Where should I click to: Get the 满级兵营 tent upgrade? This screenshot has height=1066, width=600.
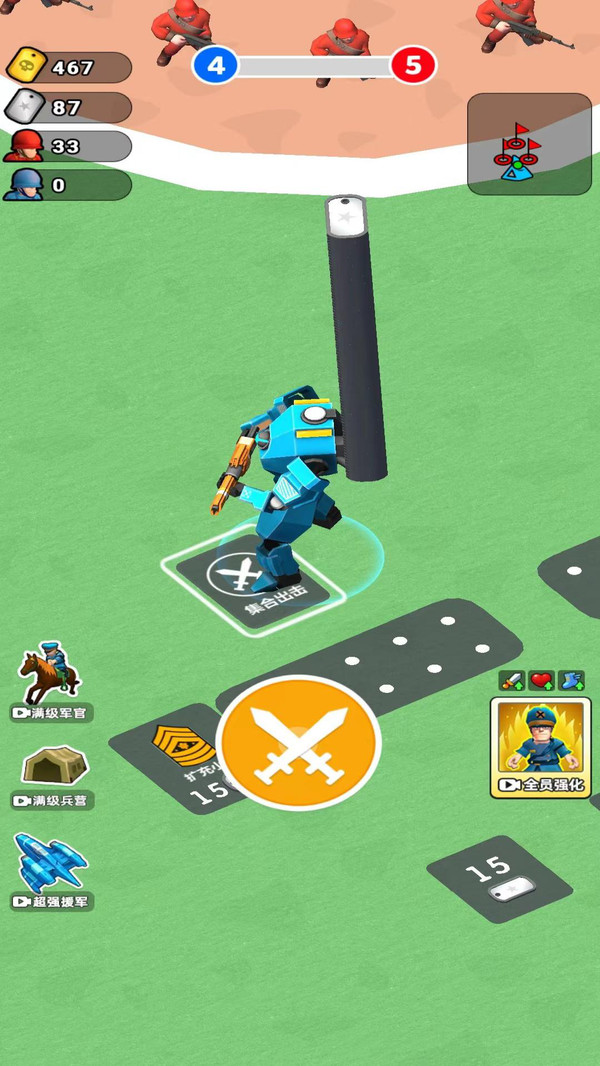(52, 776)
